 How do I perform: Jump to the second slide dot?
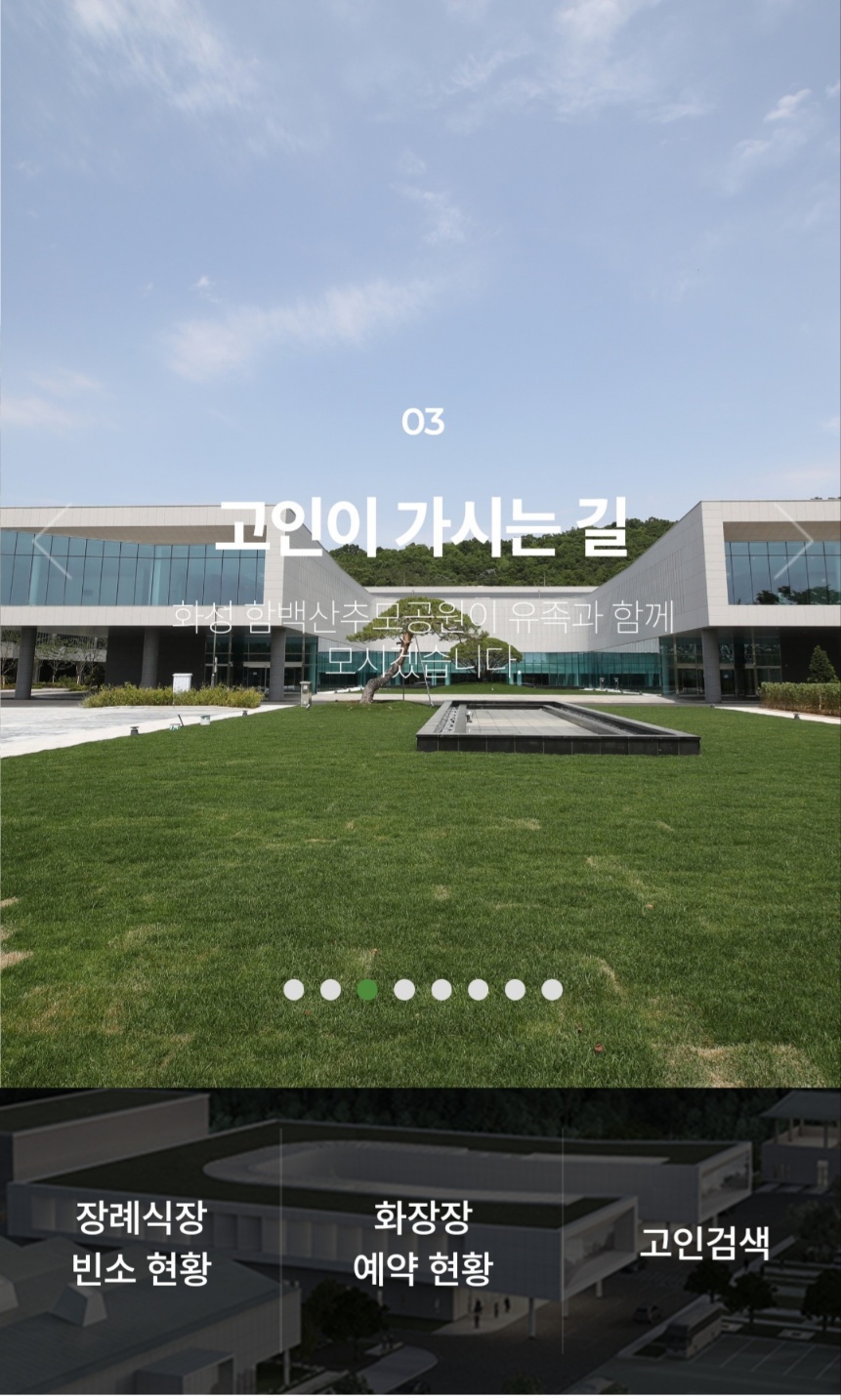point(331,990)
